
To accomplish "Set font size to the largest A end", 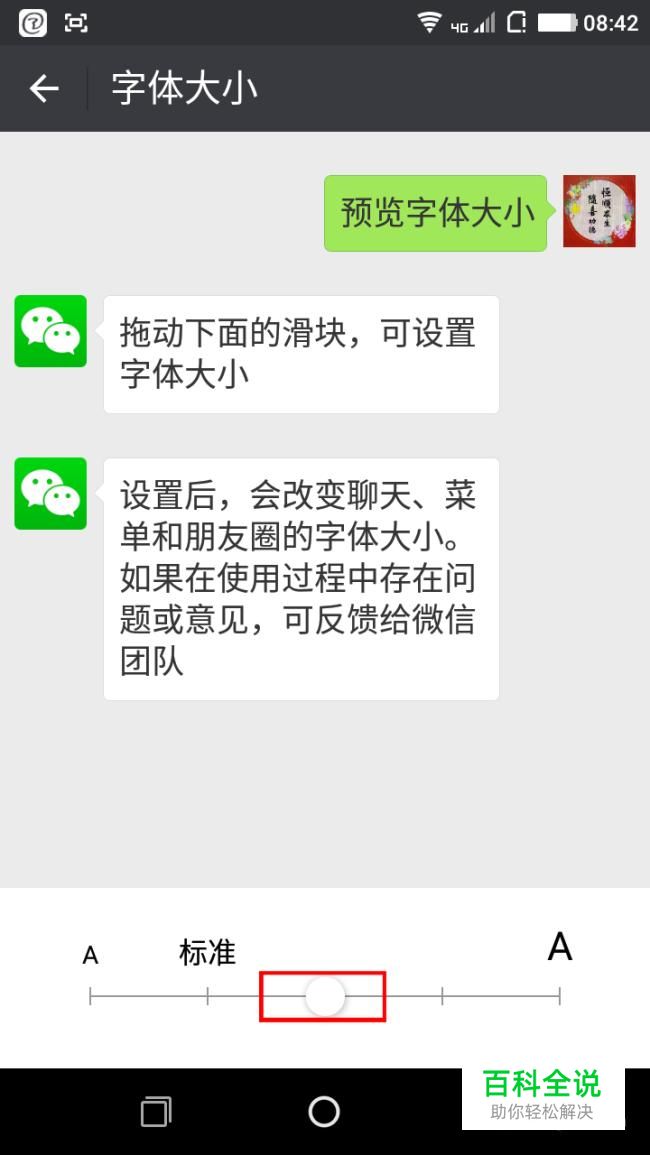I will point(559,997).
